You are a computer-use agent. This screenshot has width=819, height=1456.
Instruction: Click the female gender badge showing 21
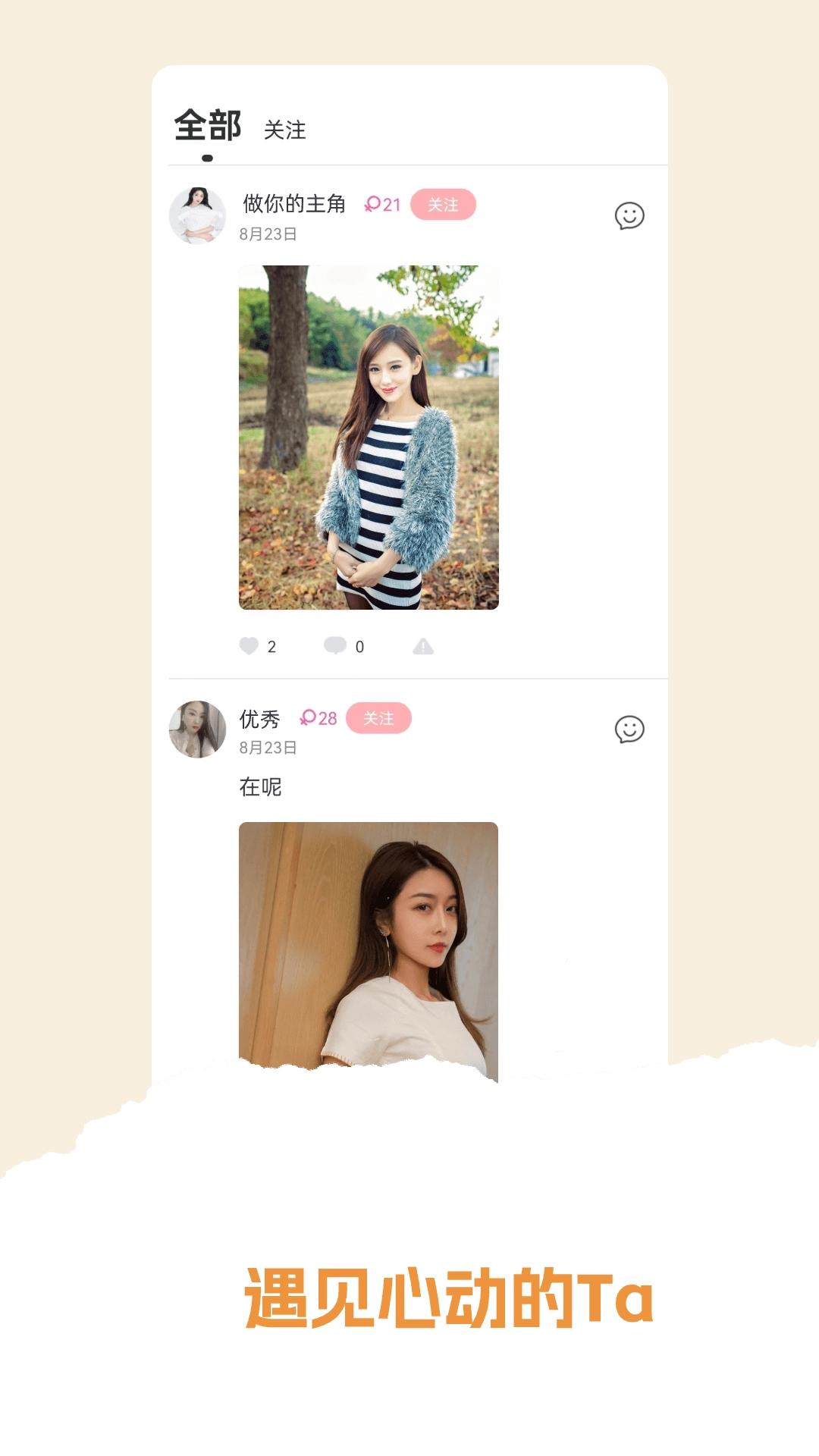[381, 205]
